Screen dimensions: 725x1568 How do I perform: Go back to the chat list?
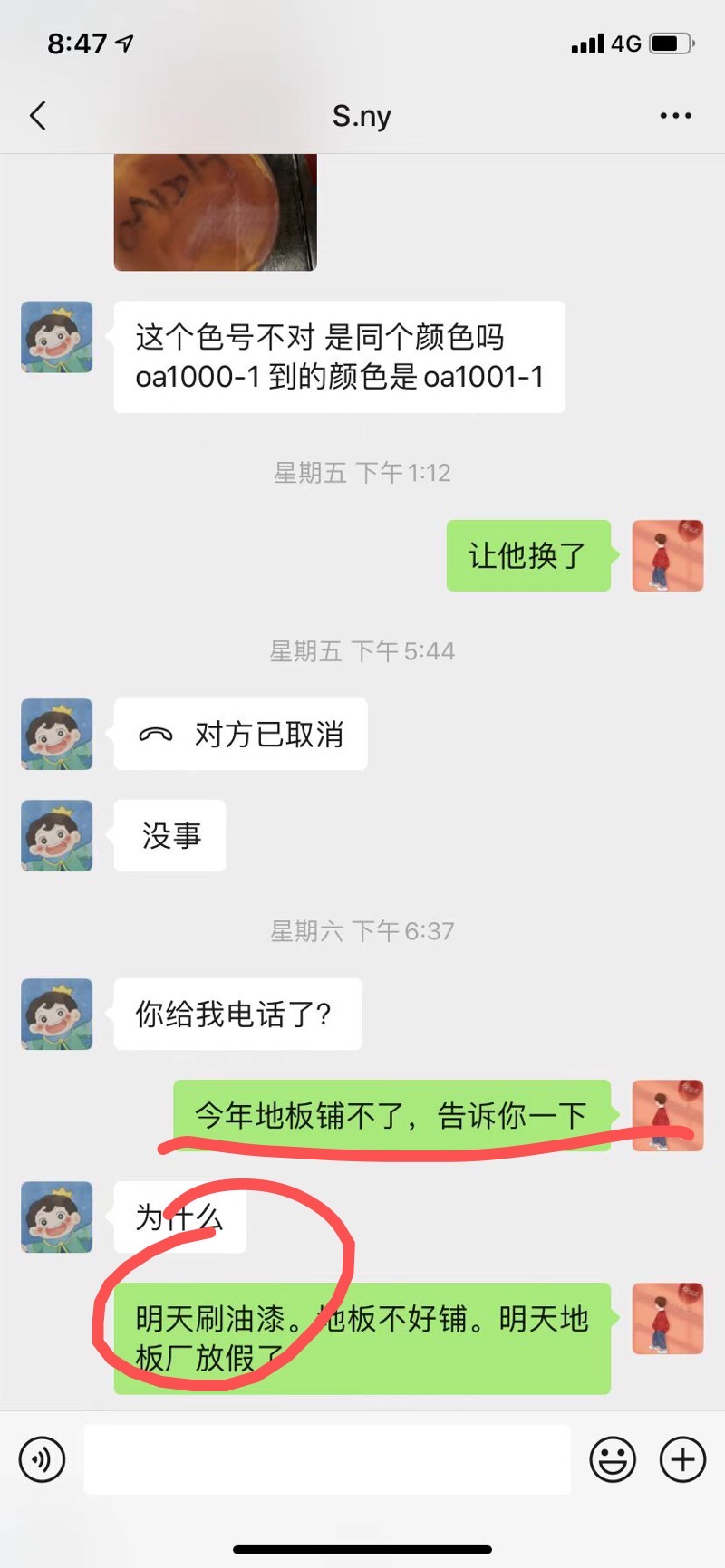38,116
